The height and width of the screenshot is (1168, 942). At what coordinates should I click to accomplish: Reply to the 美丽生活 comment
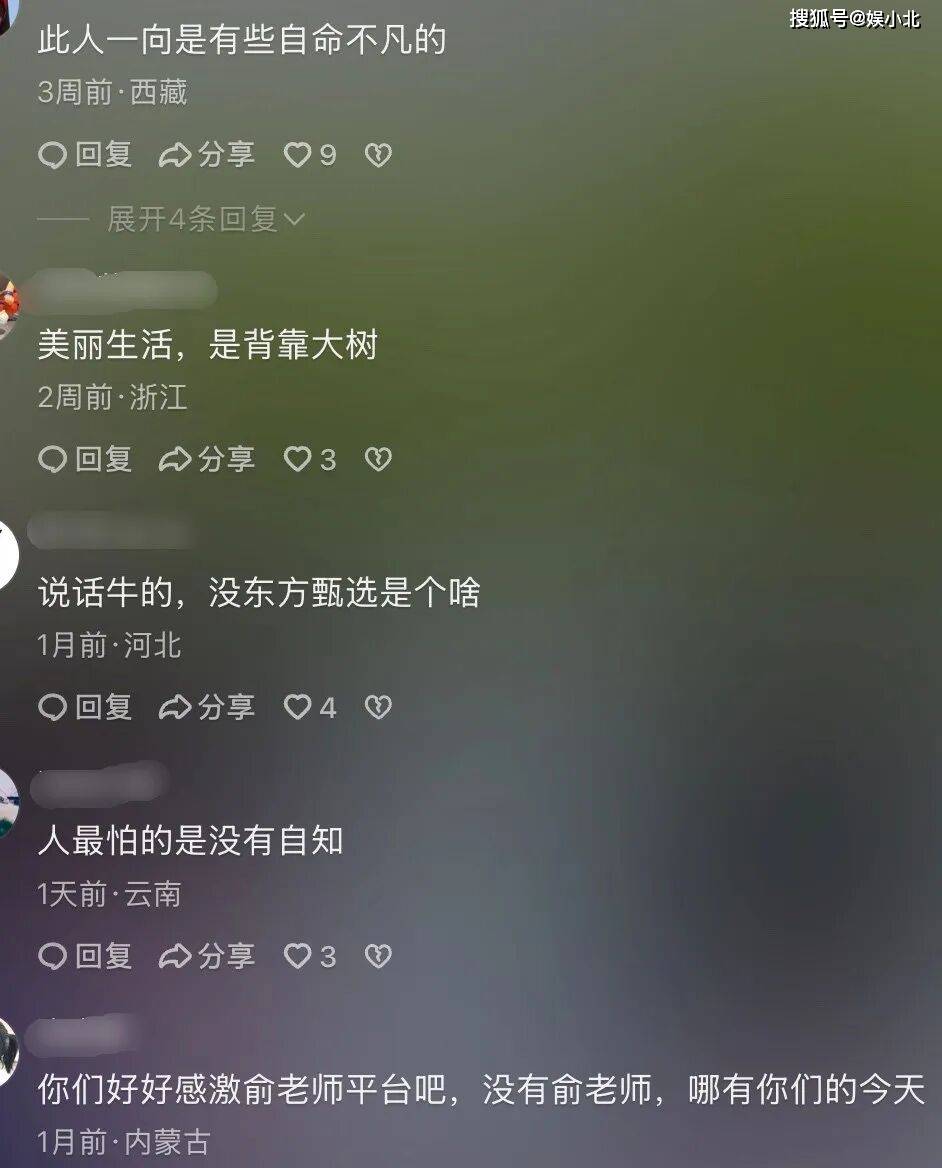tap(85, 459)
